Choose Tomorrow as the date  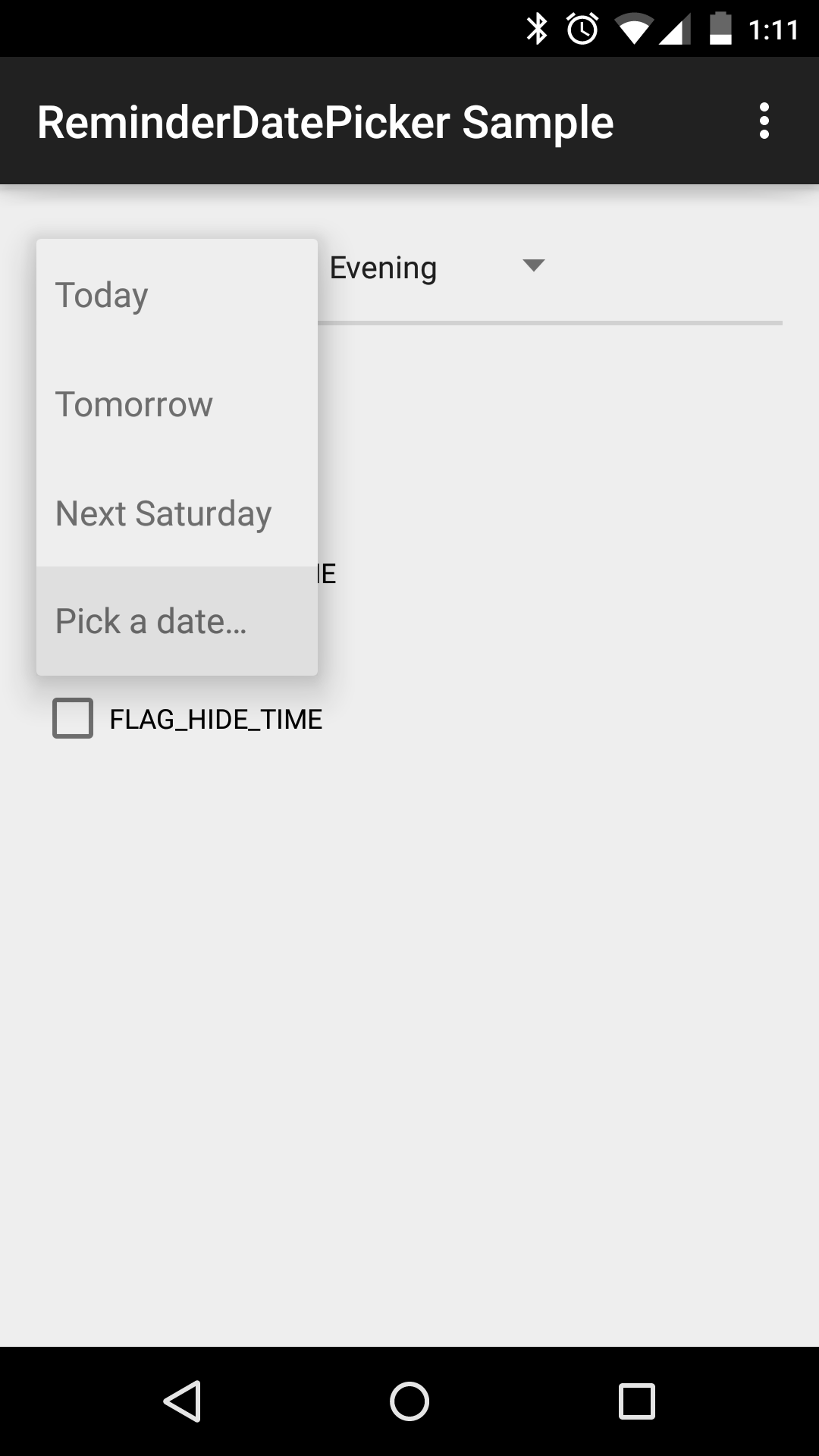[x=177, y=404]
